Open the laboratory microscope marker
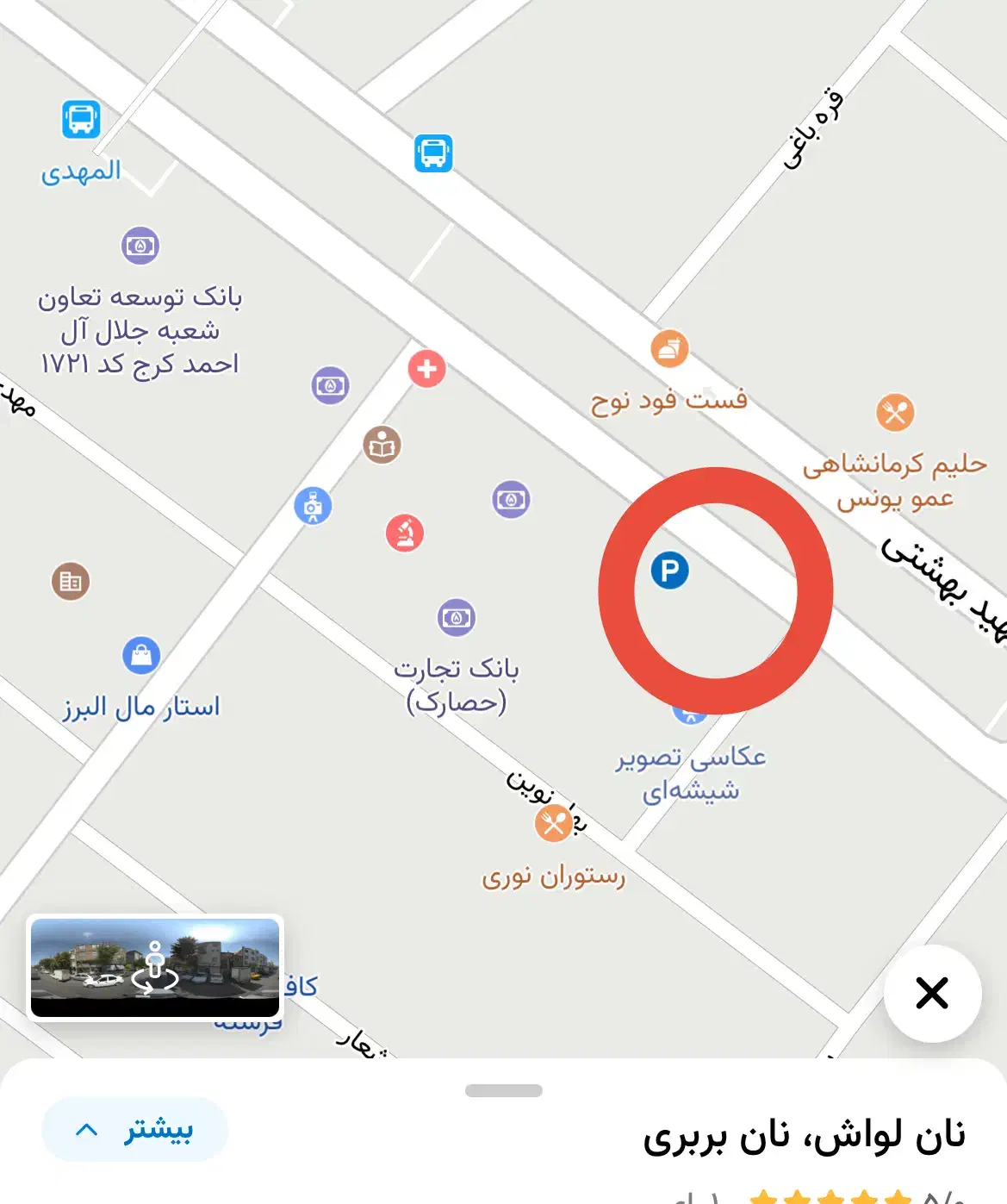This screenshot has width=1007, height=1204. point(405,533)
